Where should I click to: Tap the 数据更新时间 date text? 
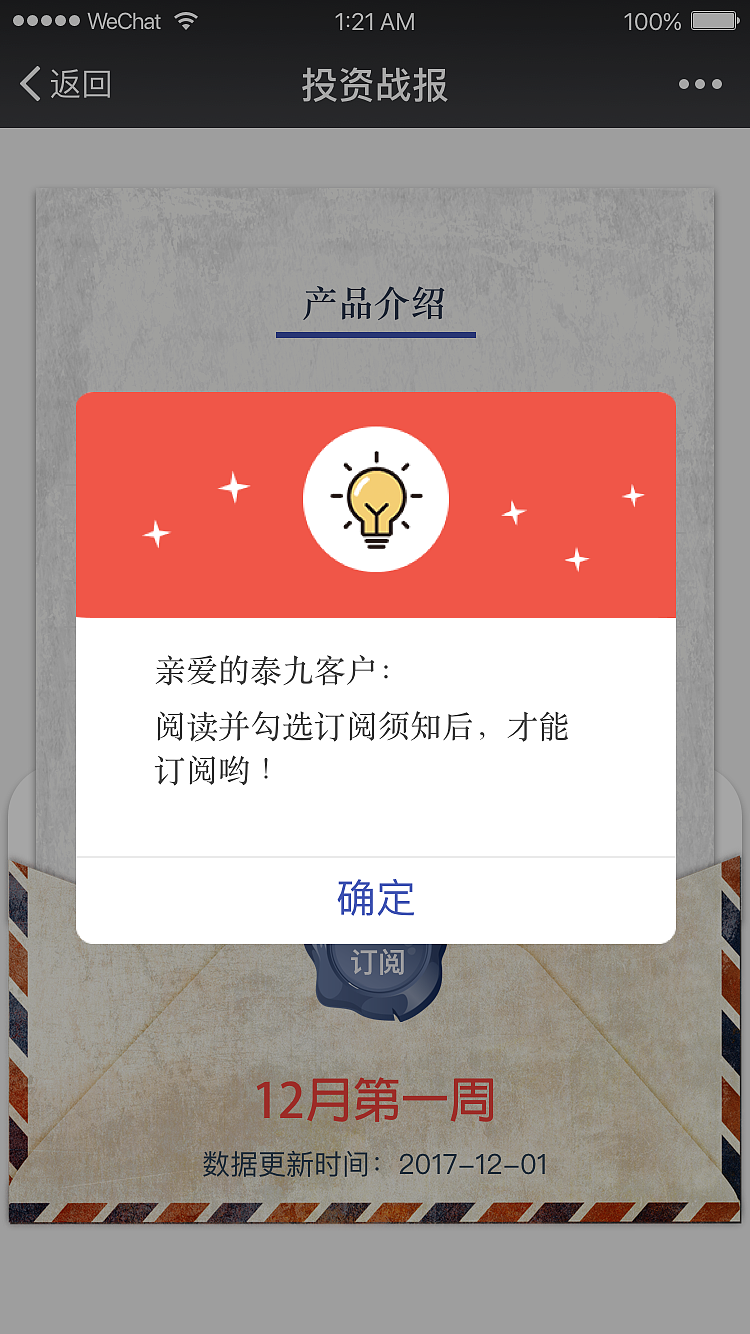[375, 1164]
